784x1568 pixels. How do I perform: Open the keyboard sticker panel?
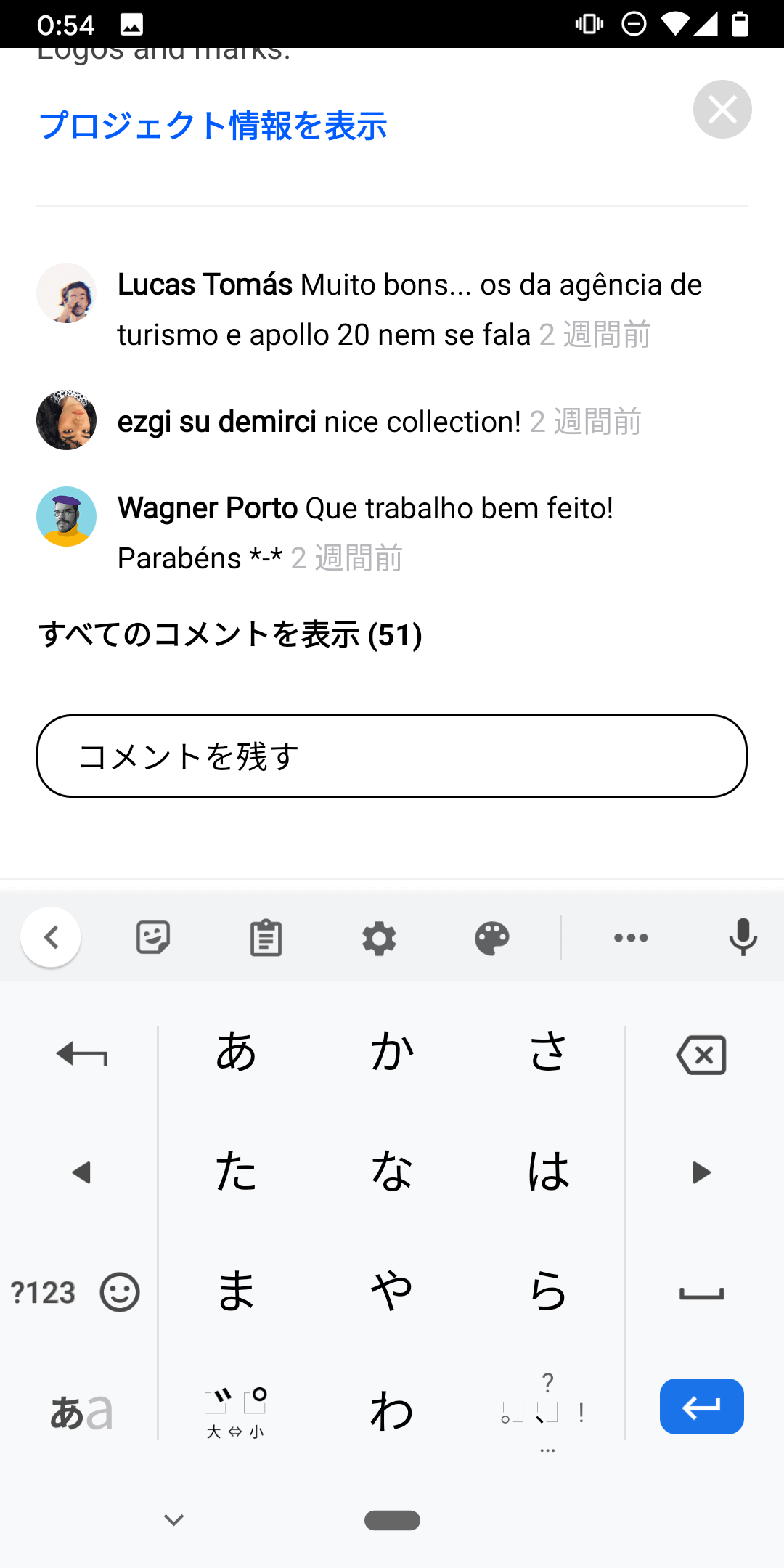pyautogui.click(x=153, y=938)
